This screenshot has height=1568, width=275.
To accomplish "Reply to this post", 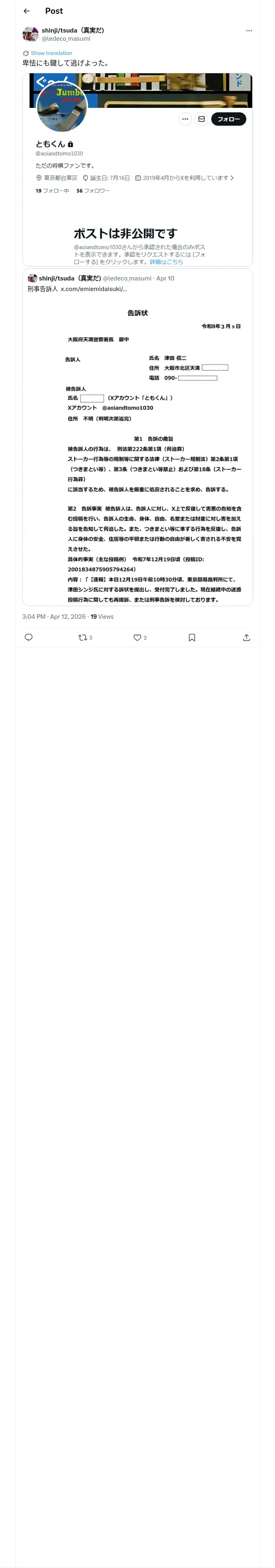I will (29, 637).
